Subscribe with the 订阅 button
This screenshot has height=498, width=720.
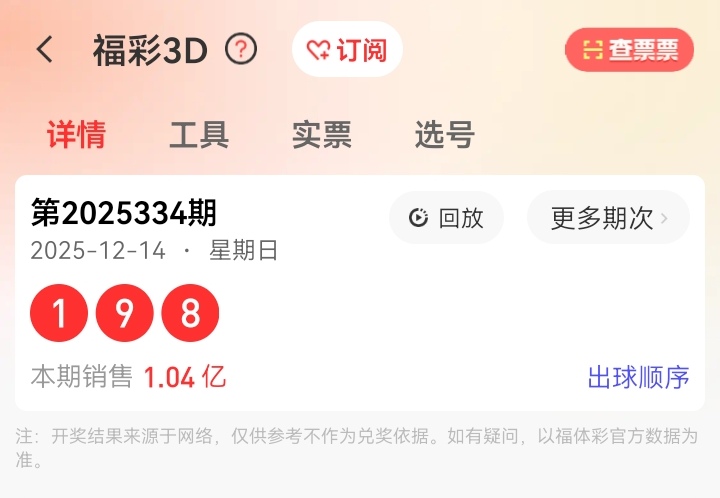click(347, 50)
